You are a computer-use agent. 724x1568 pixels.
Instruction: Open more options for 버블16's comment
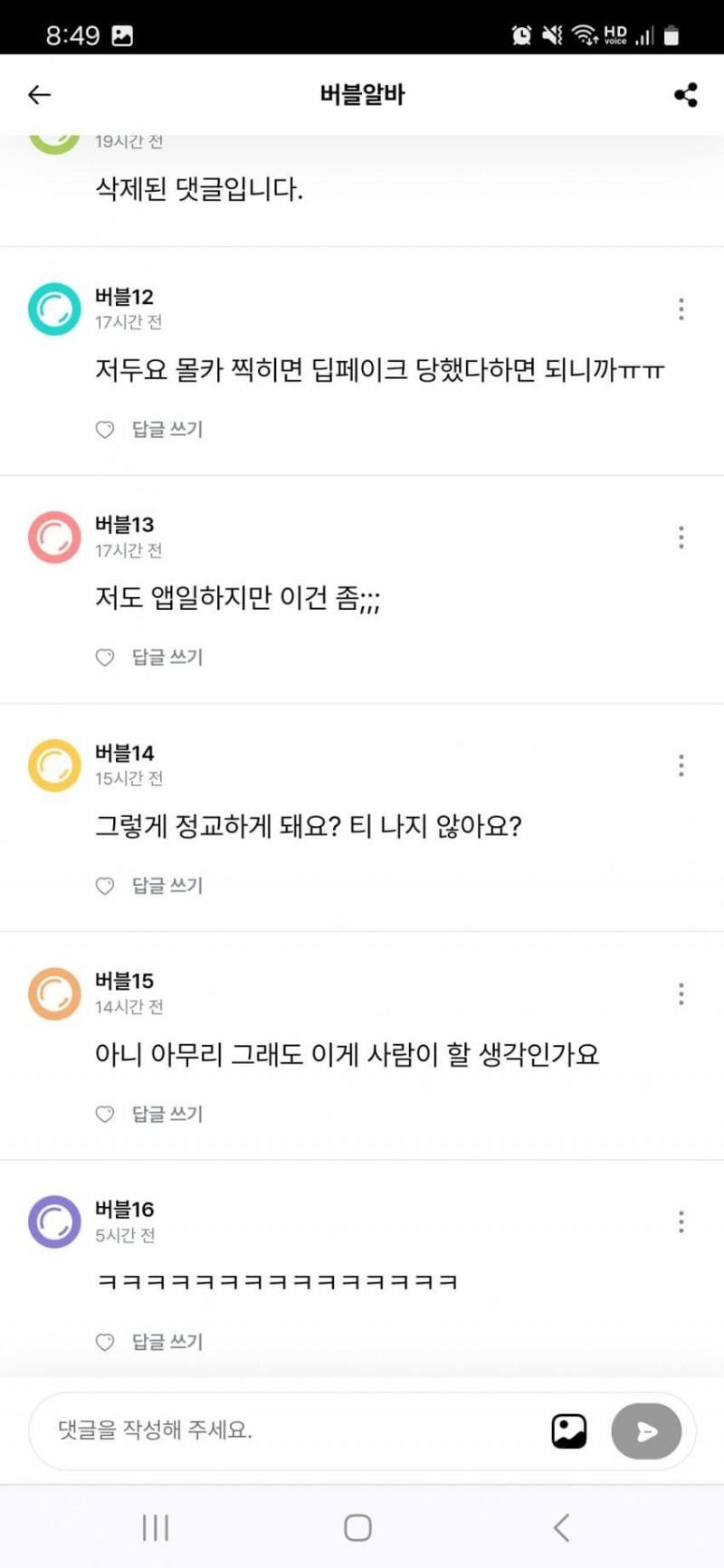681,1222
